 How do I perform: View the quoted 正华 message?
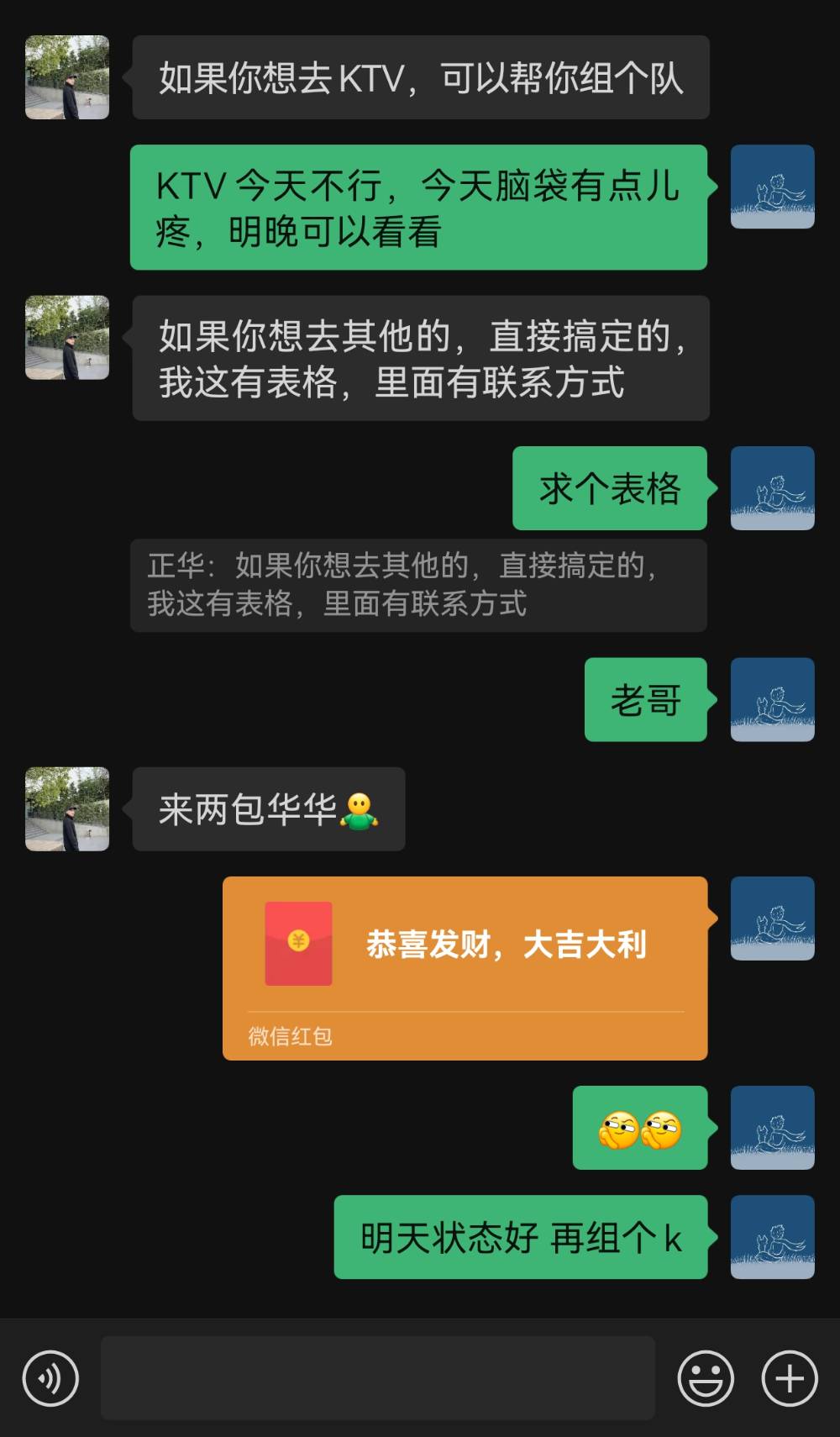pos(417,585)
